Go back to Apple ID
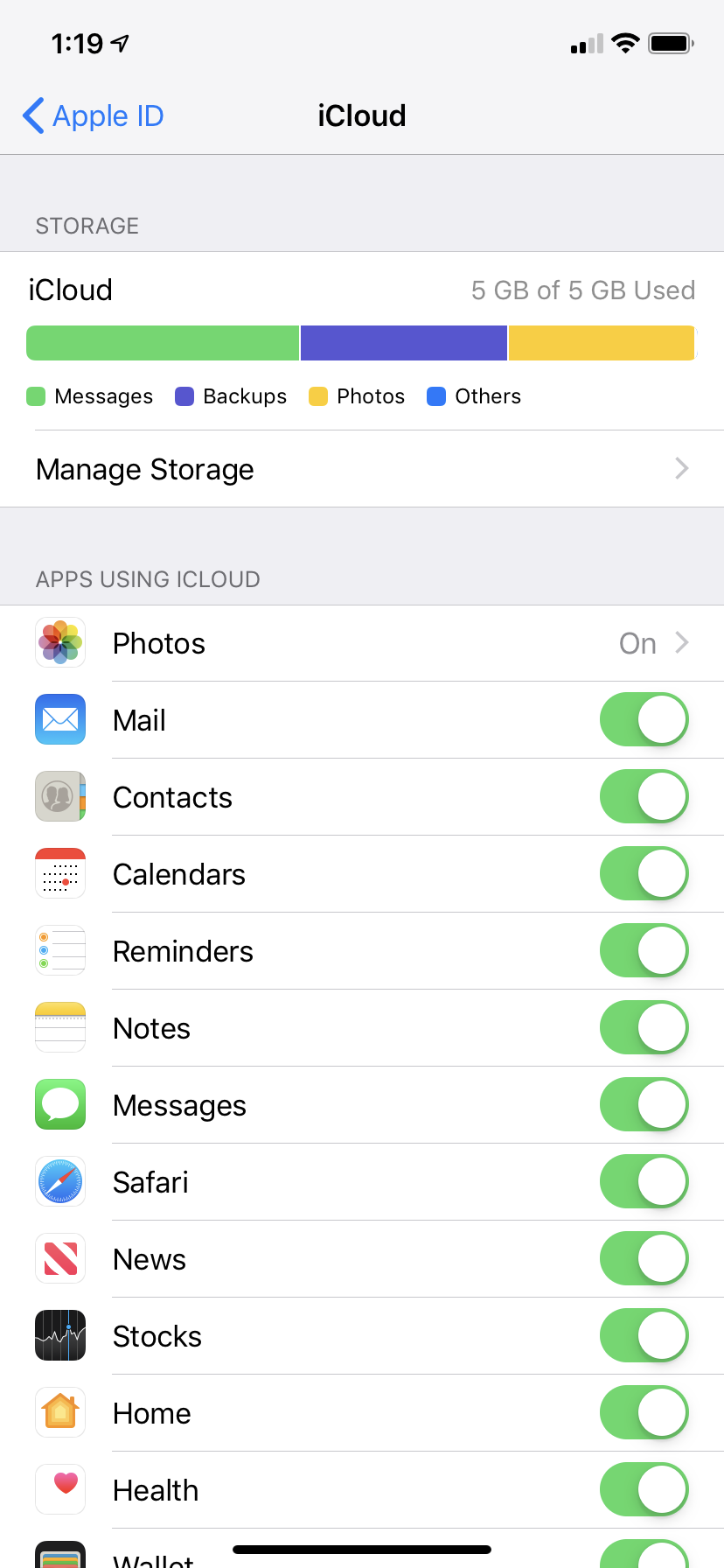 pyautogui.click(x=94, y=115)
